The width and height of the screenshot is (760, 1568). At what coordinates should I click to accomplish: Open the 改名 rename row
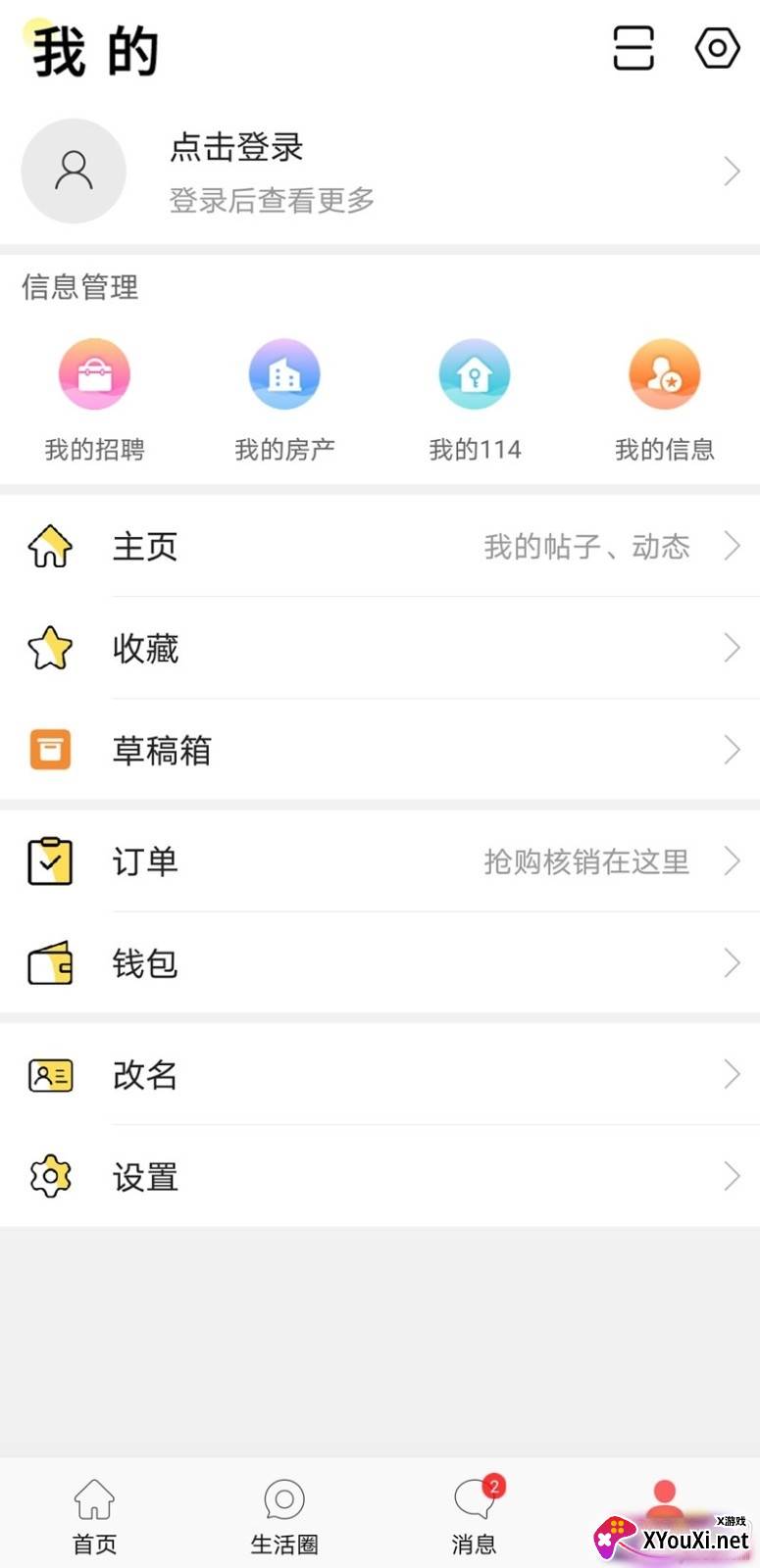pyautogui.click(x=380, y=1075)
